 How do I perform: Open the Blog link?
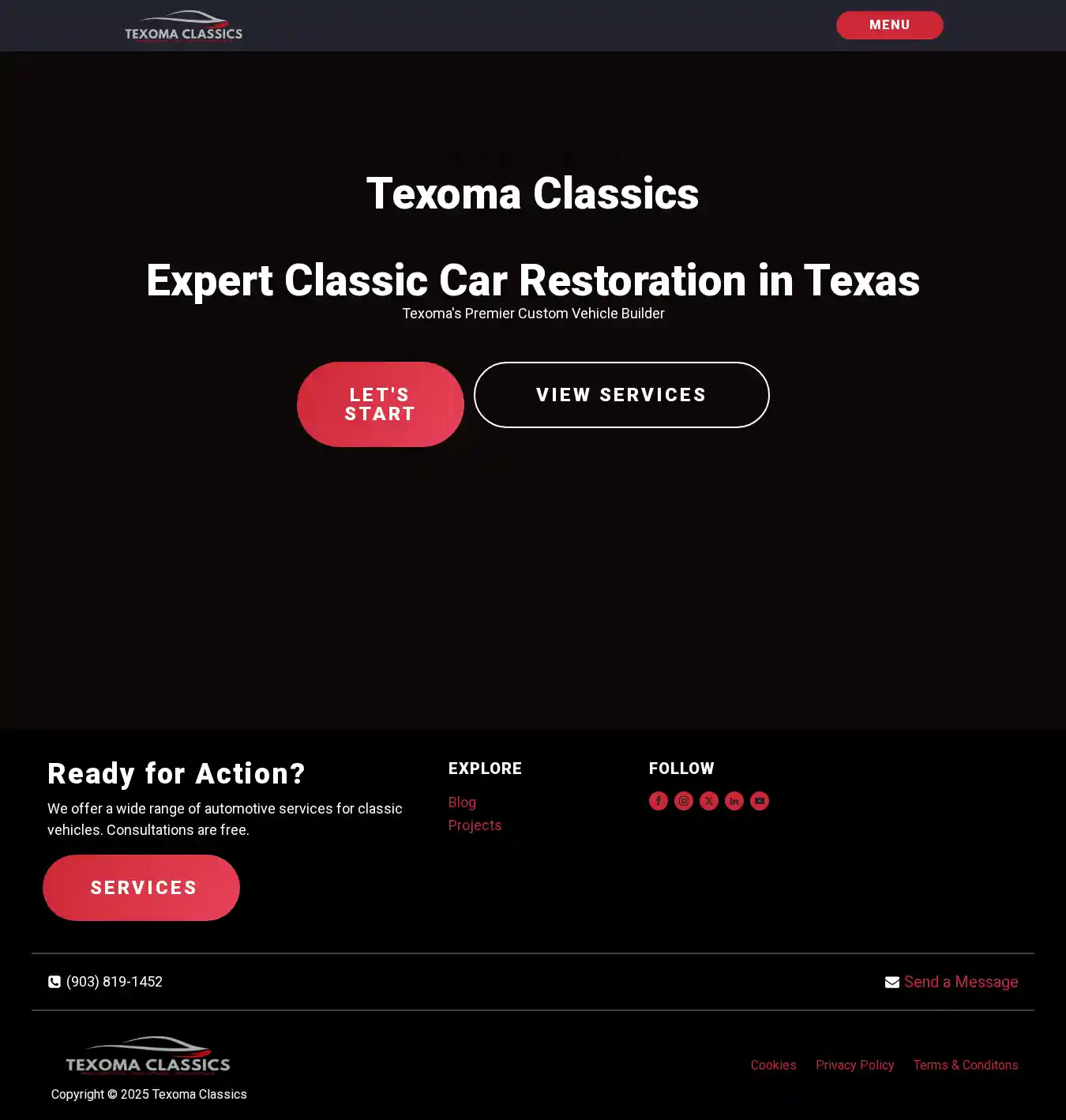462,802
